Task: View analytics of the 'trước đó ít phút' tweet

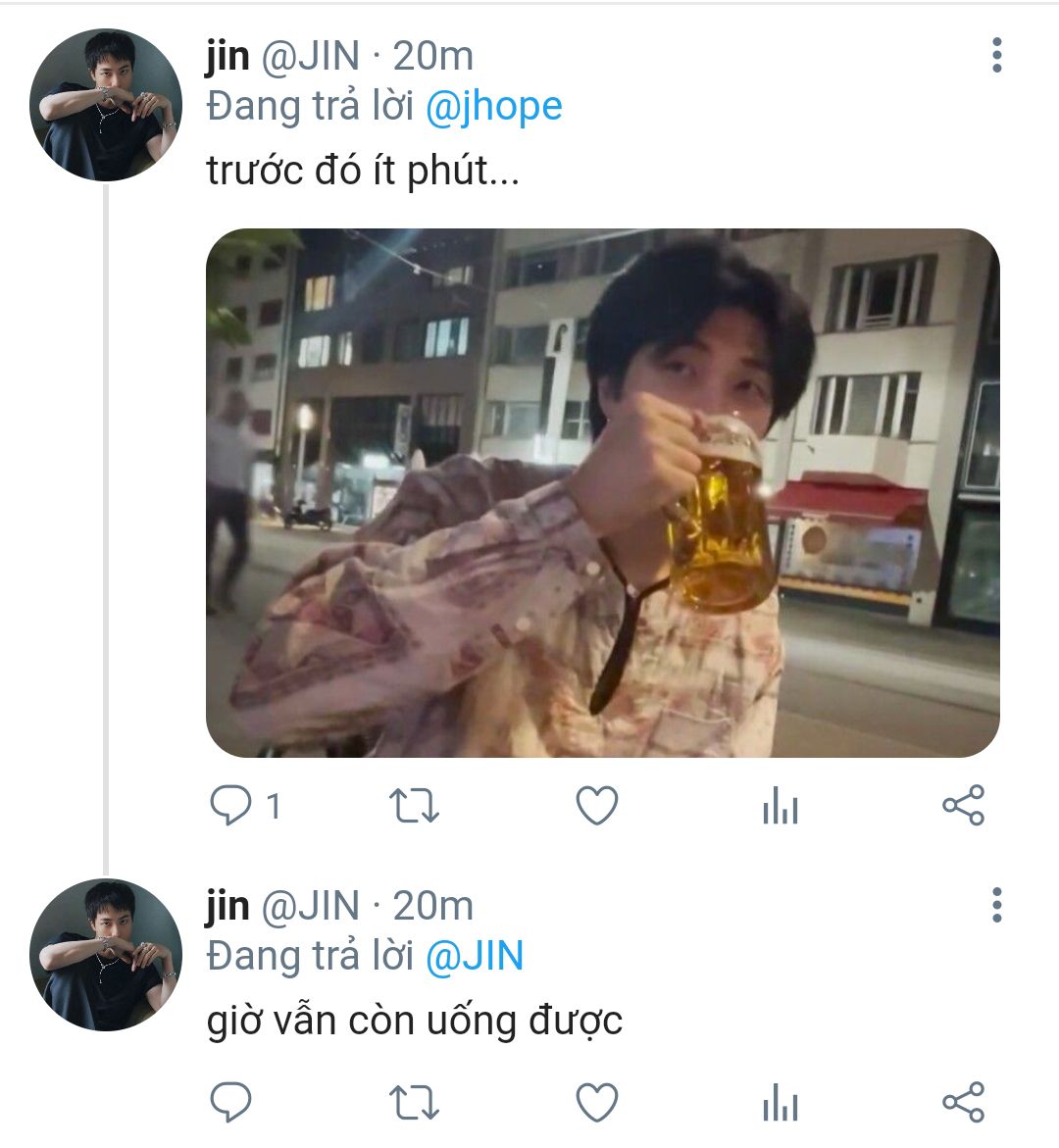Action: pyautogui.click(x=780, y=808)
